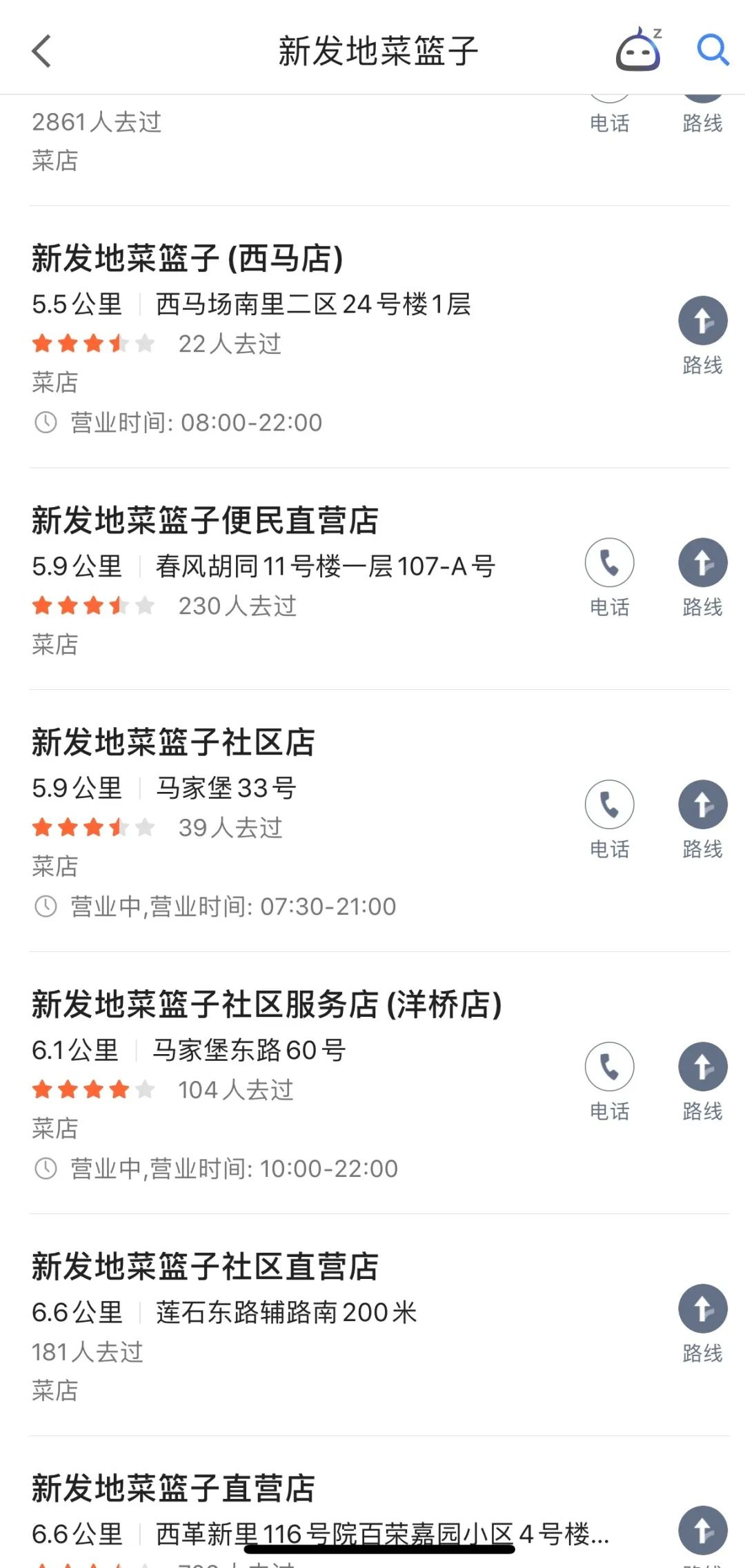View 新发地菜篮子便民直营店 listing

pos(205,521)
